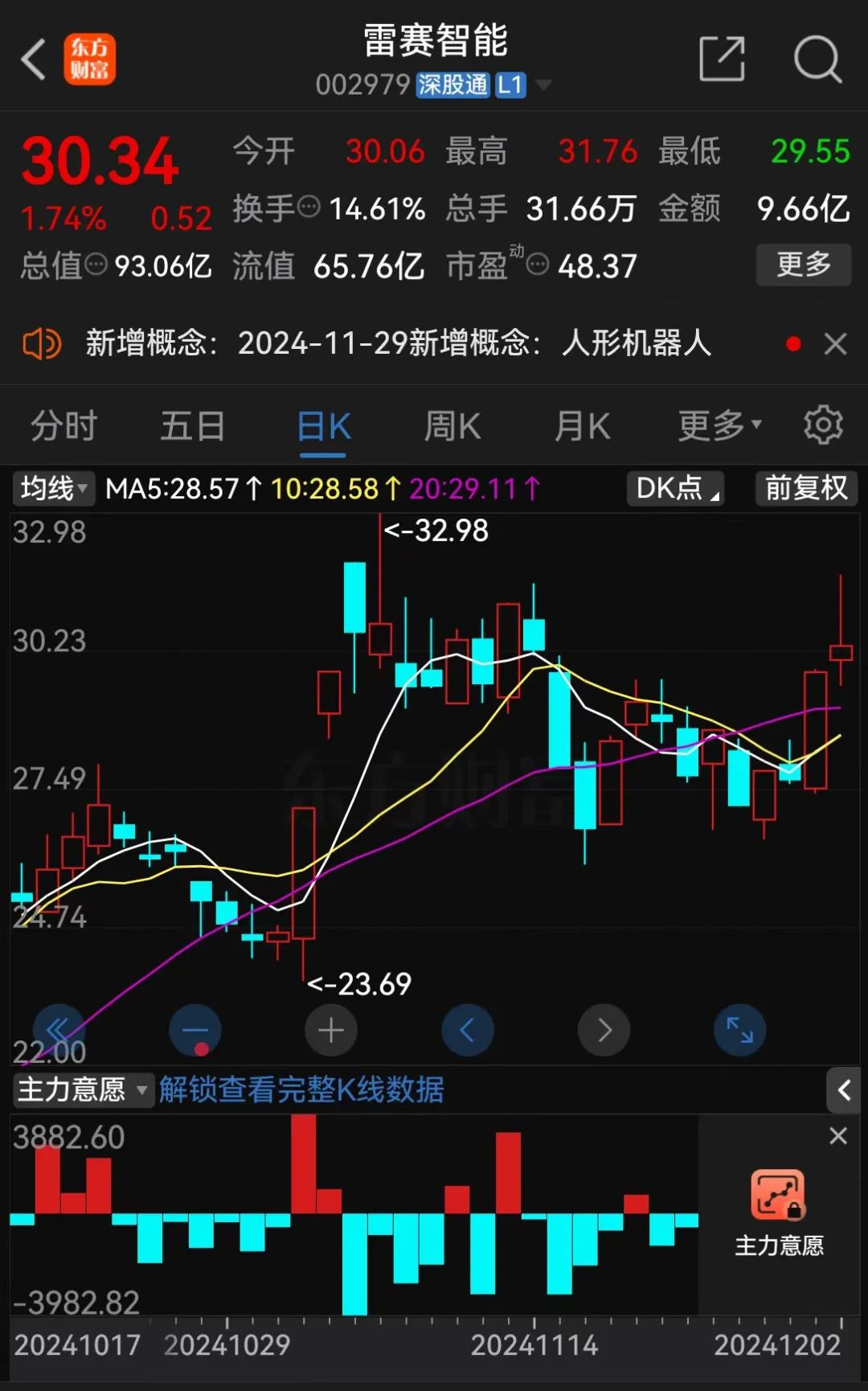
Task: Open chart settings gear icon
Action: pos(823,425)
